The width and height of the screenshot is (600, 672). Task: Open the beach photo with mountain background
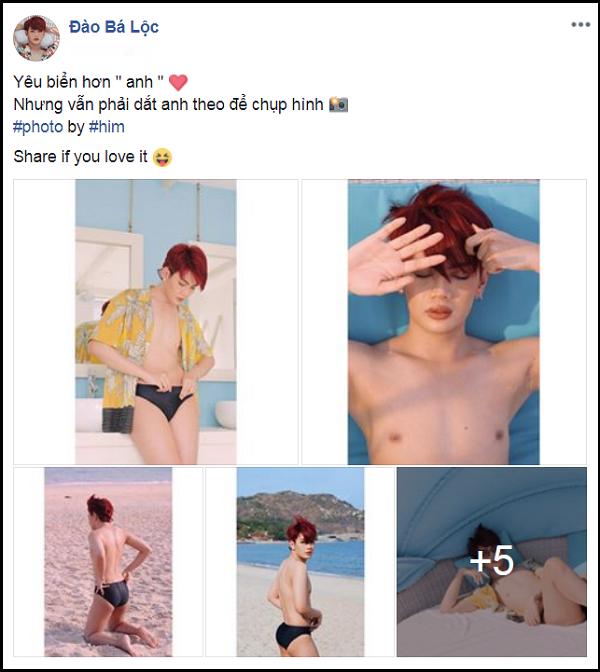[x=300, y=561]
